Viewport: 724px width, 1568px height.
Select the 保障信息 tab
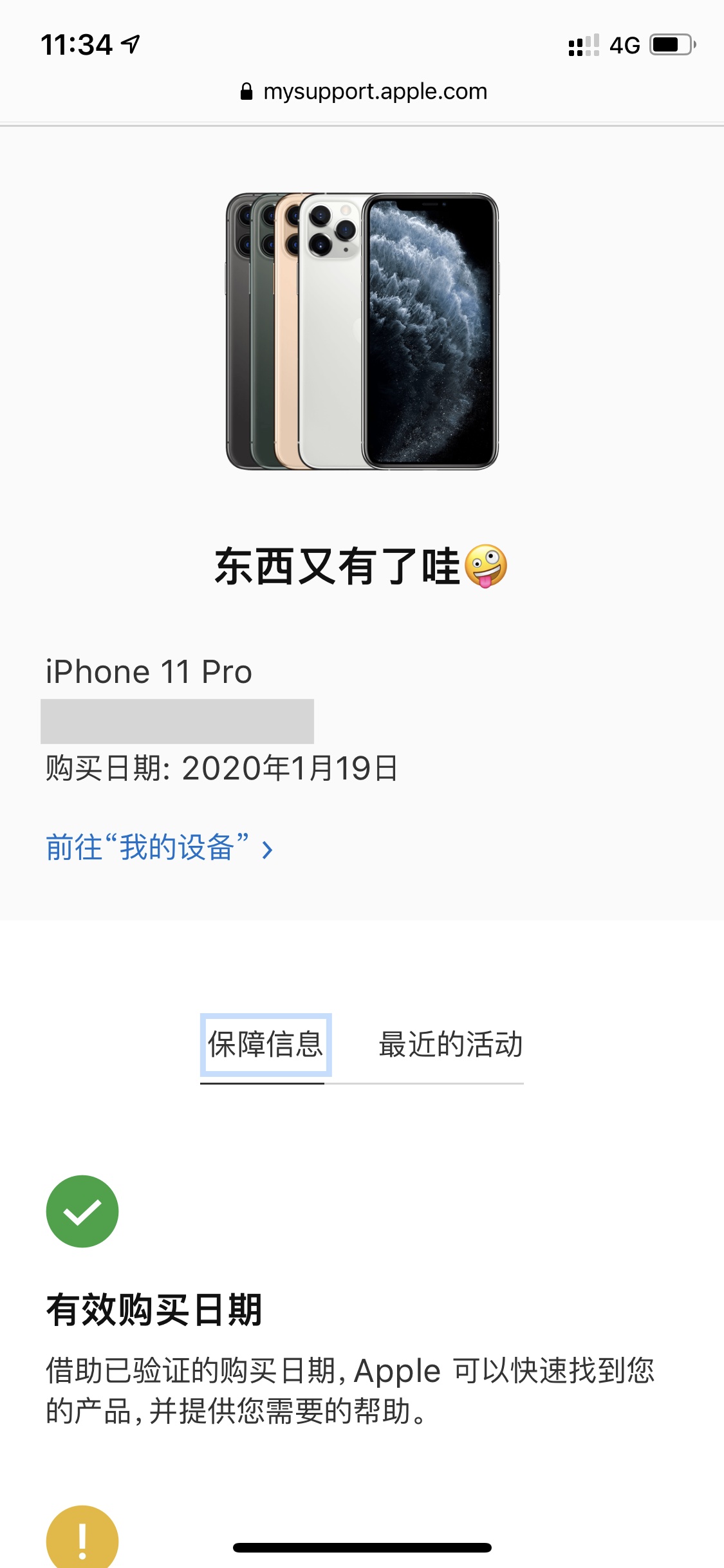pyautogui.click(x=265, y=1044)
